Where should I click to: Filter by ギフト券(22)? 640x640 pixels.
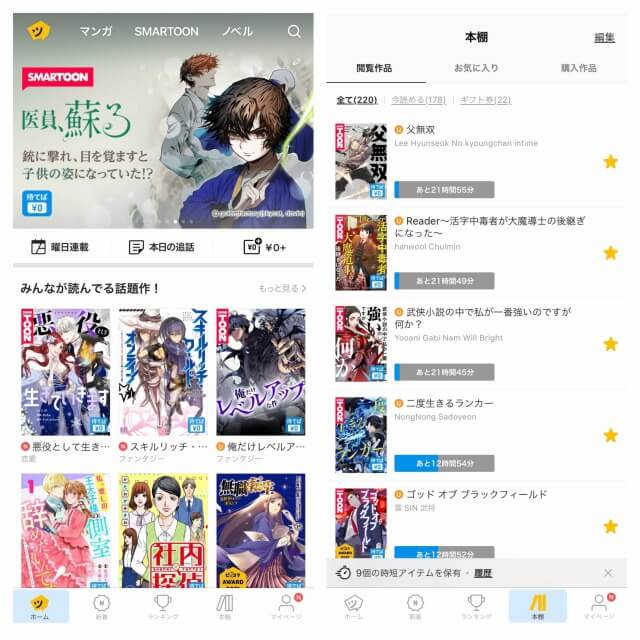click(487, 100)
